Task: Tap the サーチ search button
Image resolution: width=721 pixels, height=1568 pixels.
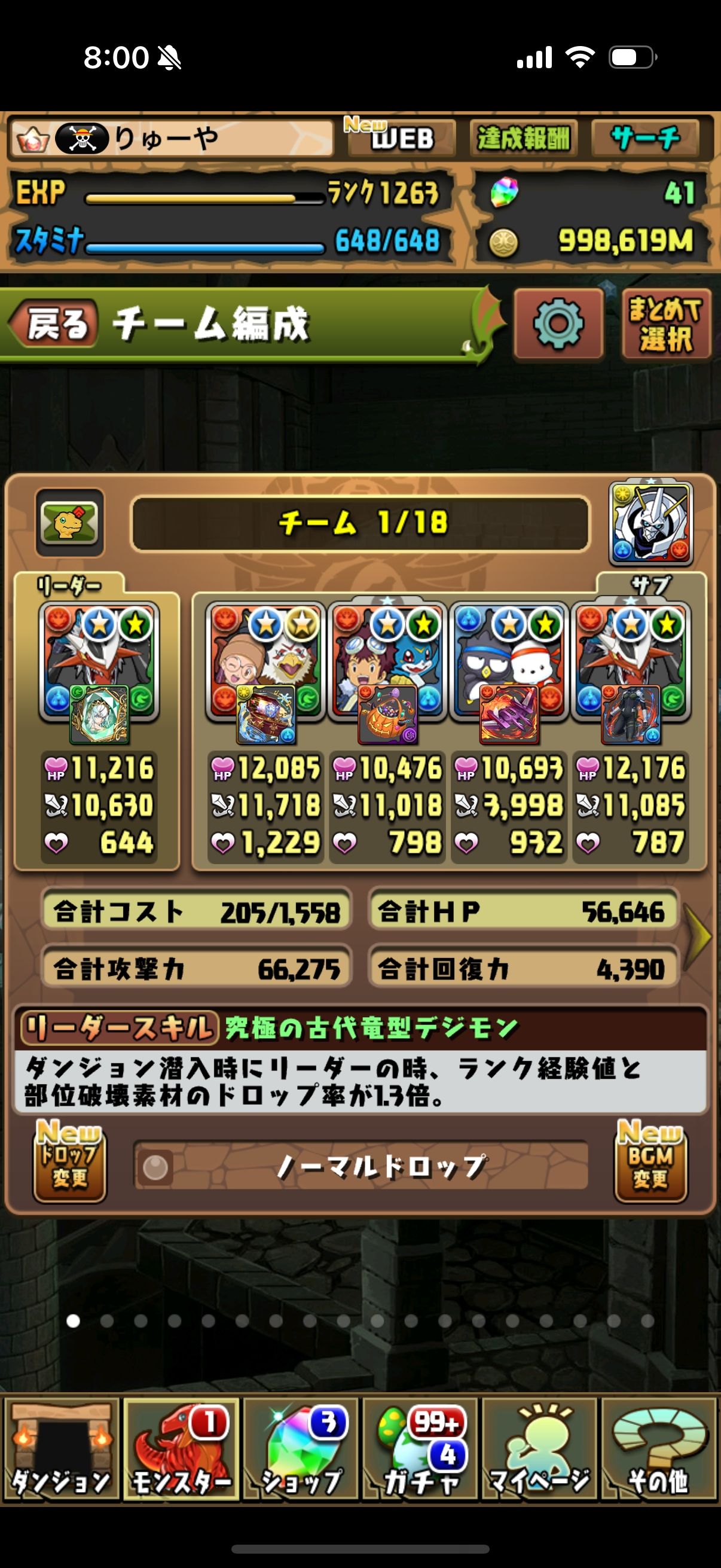Action: point(645,138)
